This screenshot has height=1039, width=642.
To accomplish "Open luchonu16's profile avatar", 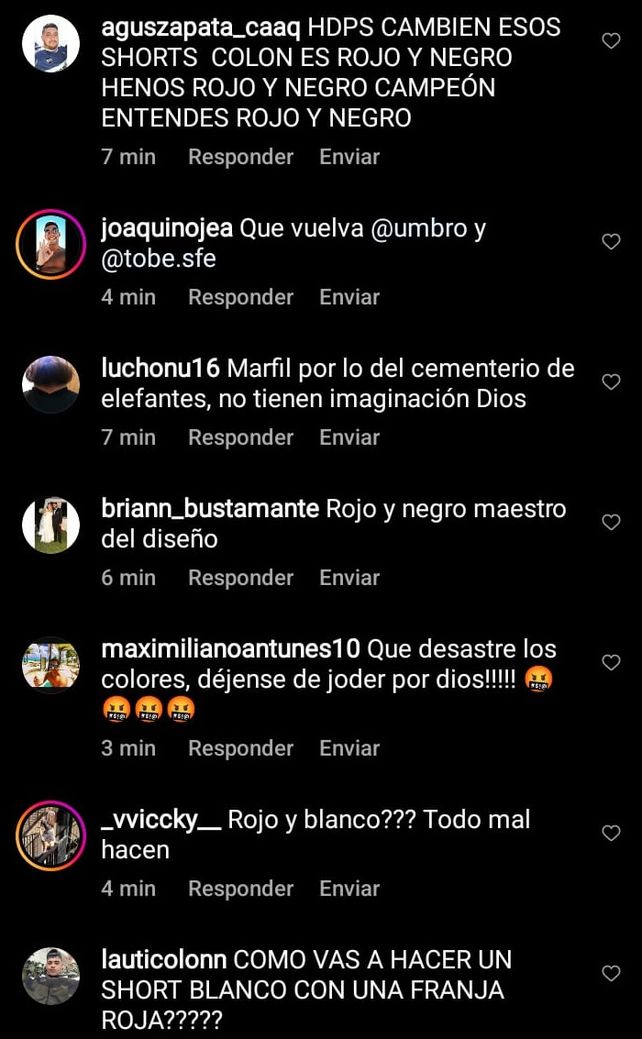I will click(51, 384).
